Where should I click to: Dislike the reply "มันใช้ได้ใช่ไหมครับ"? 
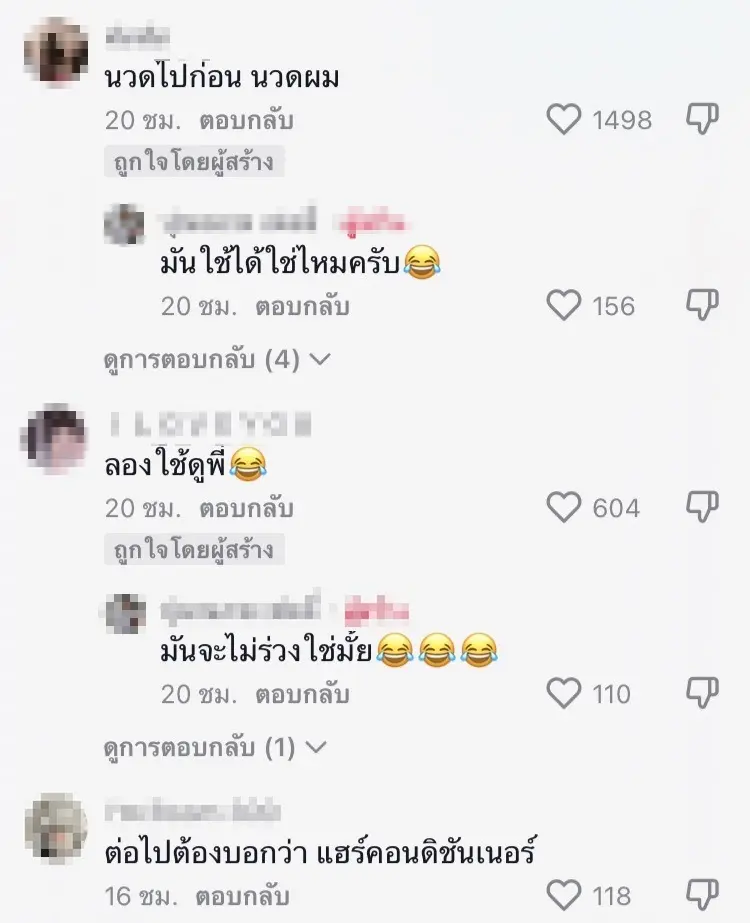pos(703,306)
